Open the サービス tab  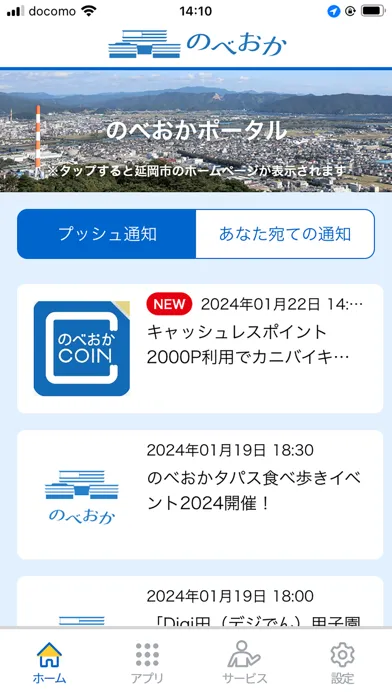tap(245, 662)
